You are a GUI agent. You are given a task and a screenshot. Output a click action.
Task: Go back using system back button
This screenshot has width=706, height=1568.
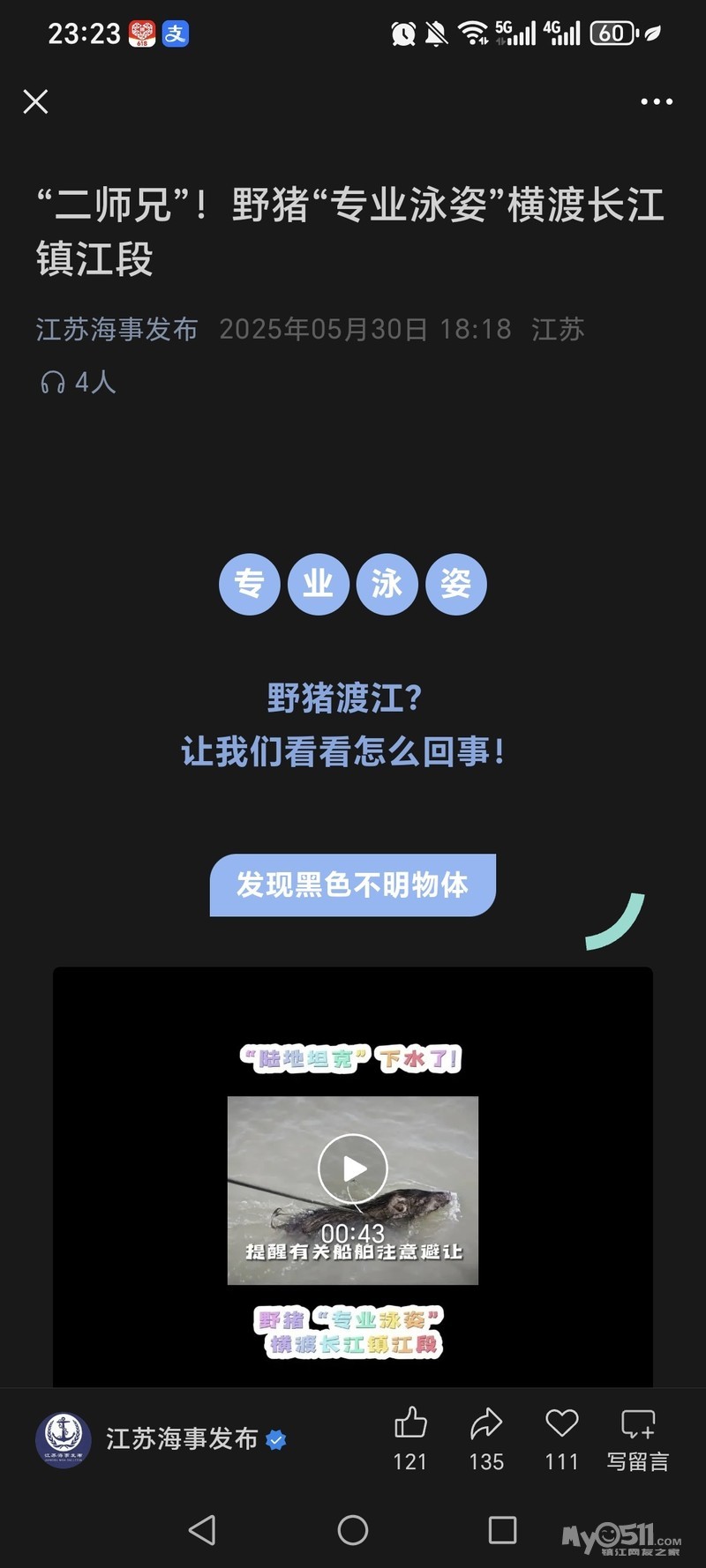(x=203, y=1530)
